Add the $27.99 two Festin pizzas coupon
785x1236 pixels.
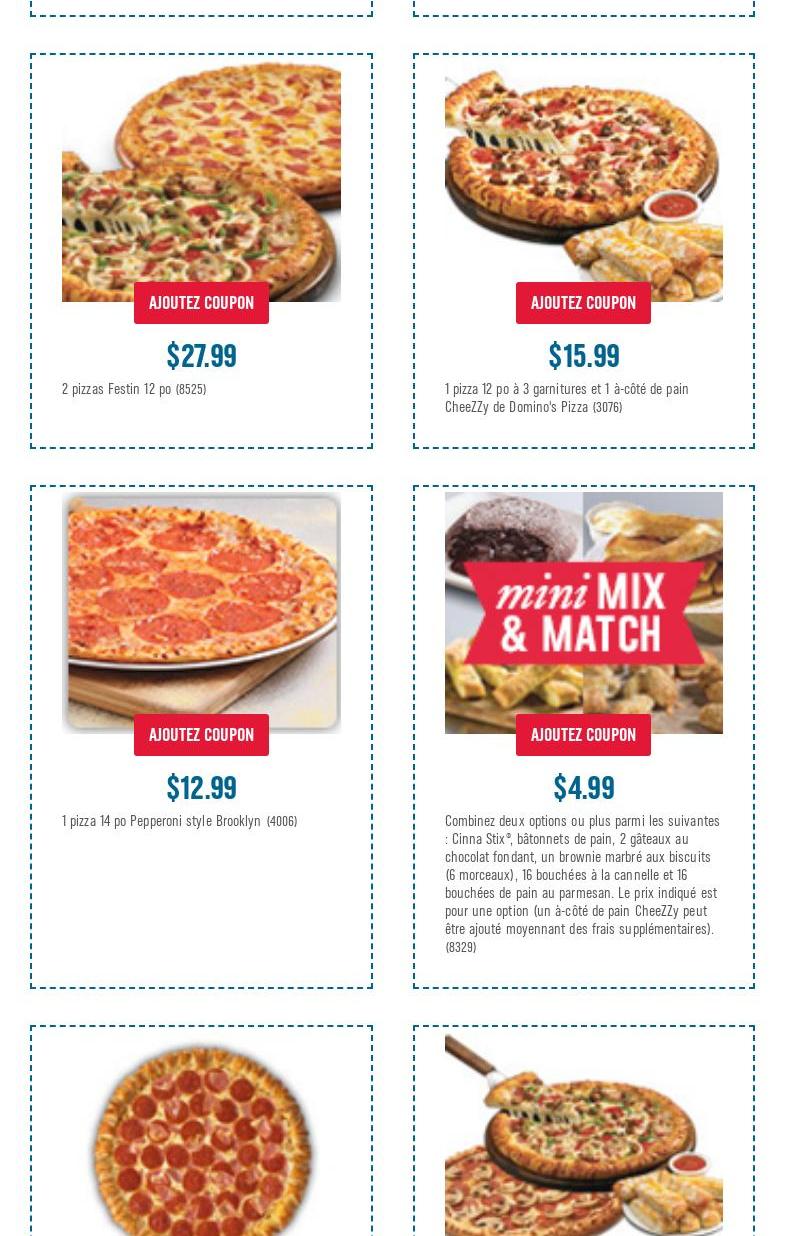pos(201,303)
